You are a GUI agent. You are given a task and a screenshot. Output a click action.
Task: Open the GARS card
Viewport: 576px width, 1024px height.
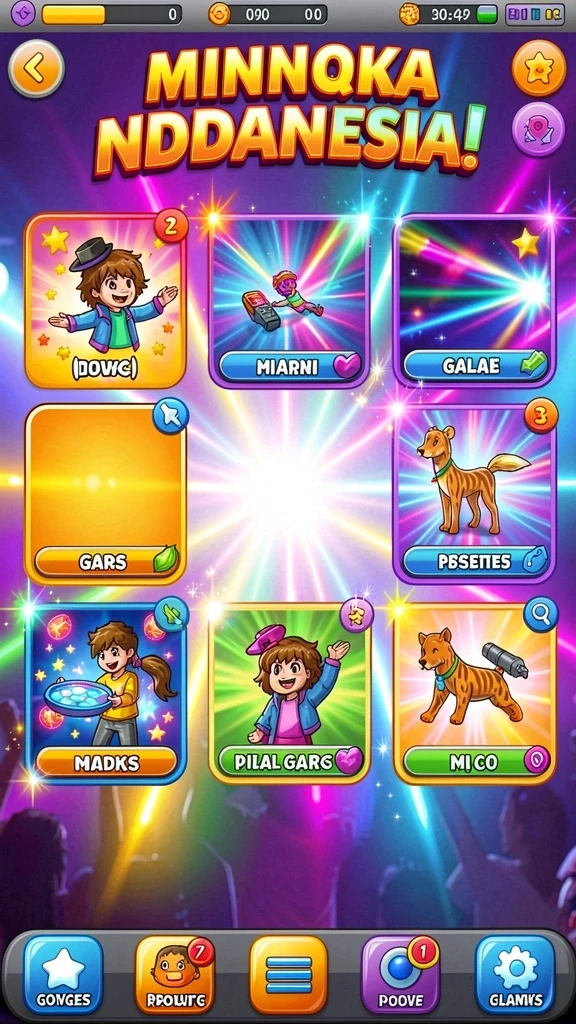105,494
